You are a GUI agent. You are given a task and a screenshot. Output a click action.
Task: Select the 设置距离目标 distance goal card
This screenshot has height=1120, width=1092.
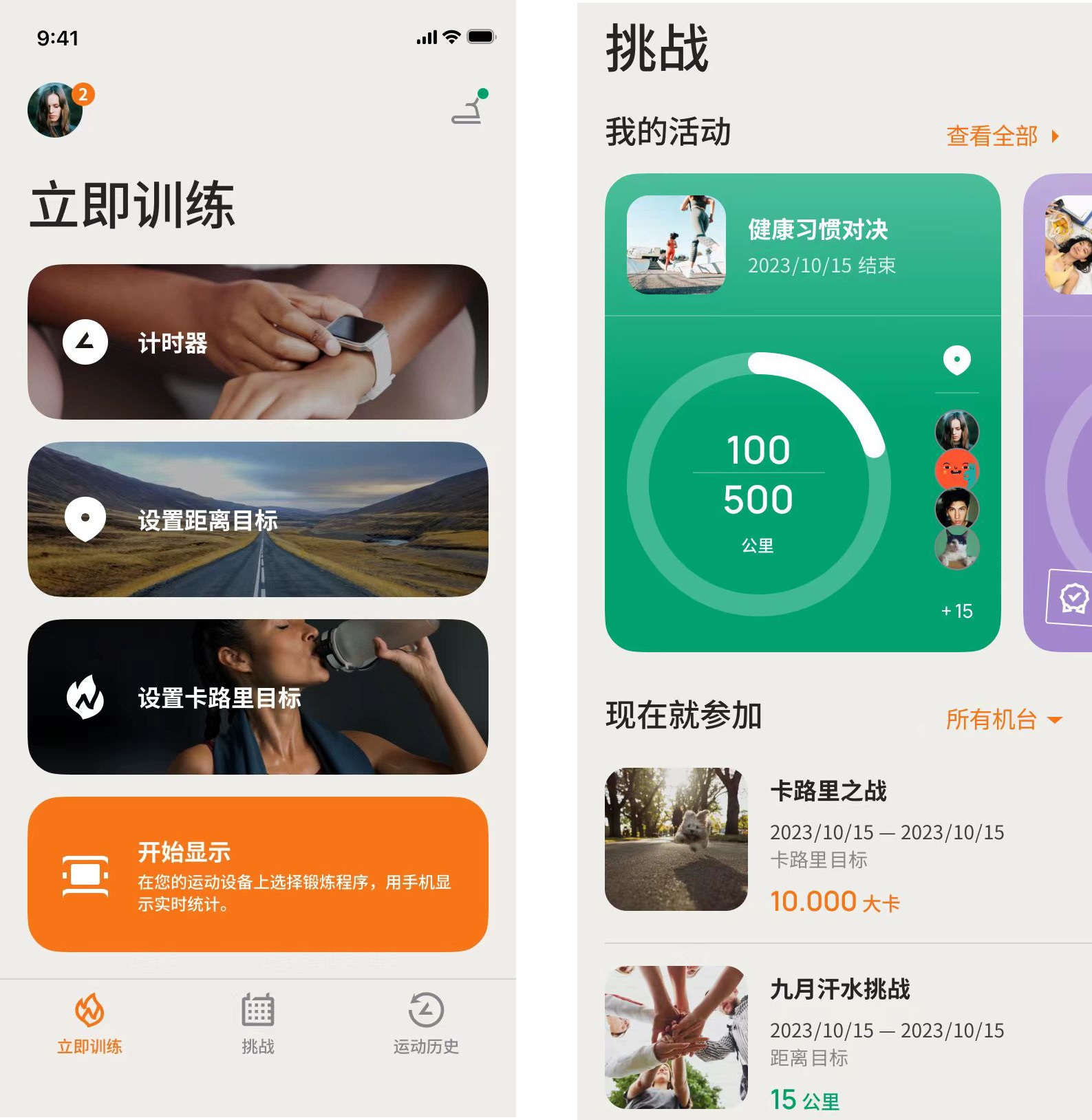pos(258,519)
